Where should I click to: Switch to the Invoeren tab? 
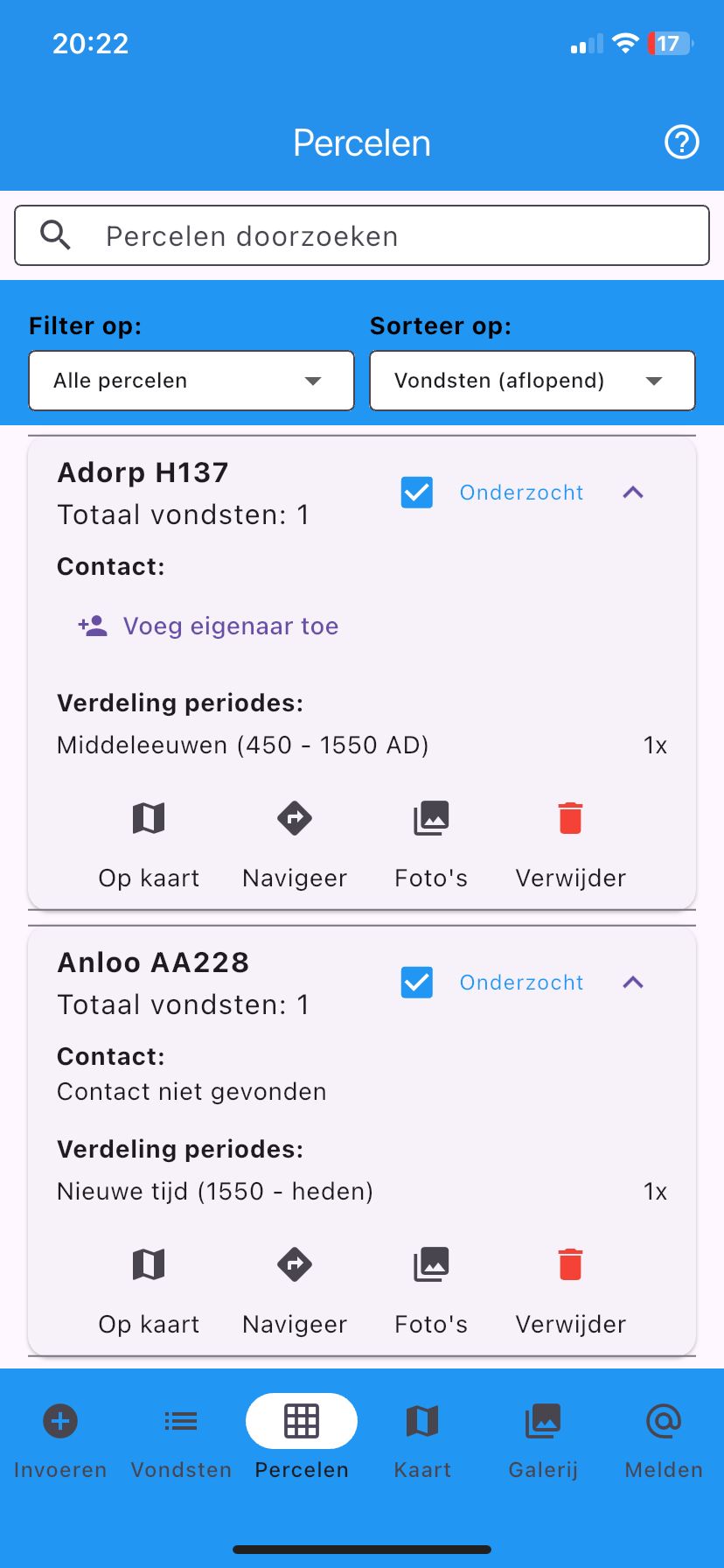coord(60,1440)
